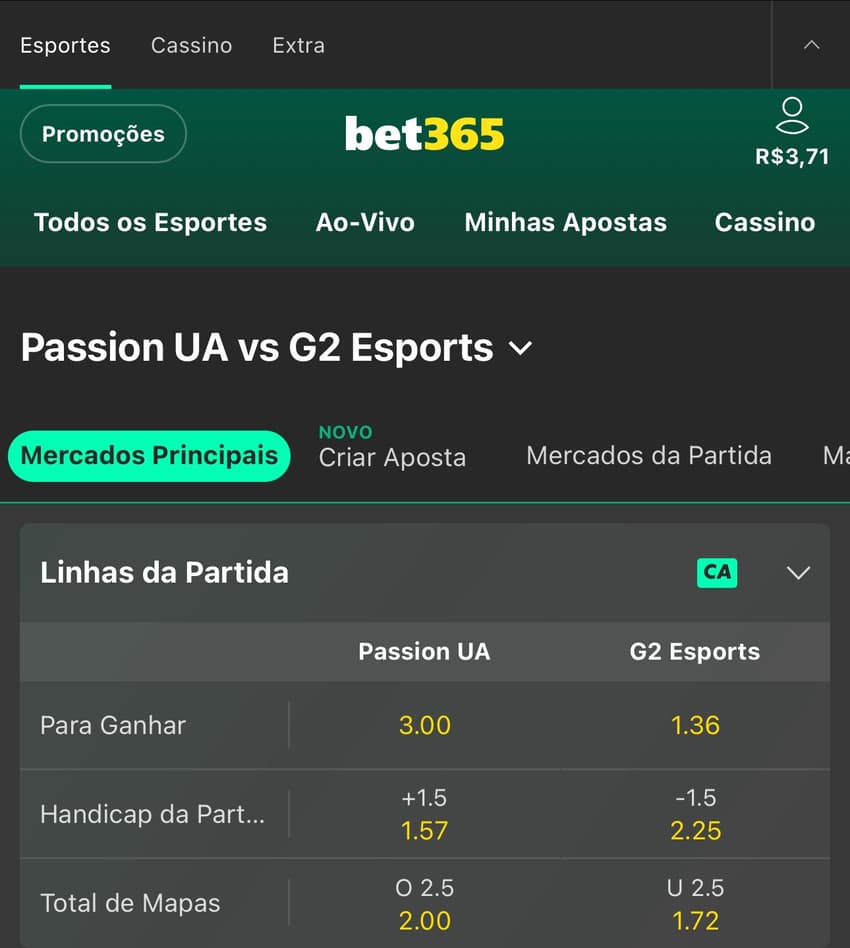
Task: Open the account profile icon
Action: [792, 115]
